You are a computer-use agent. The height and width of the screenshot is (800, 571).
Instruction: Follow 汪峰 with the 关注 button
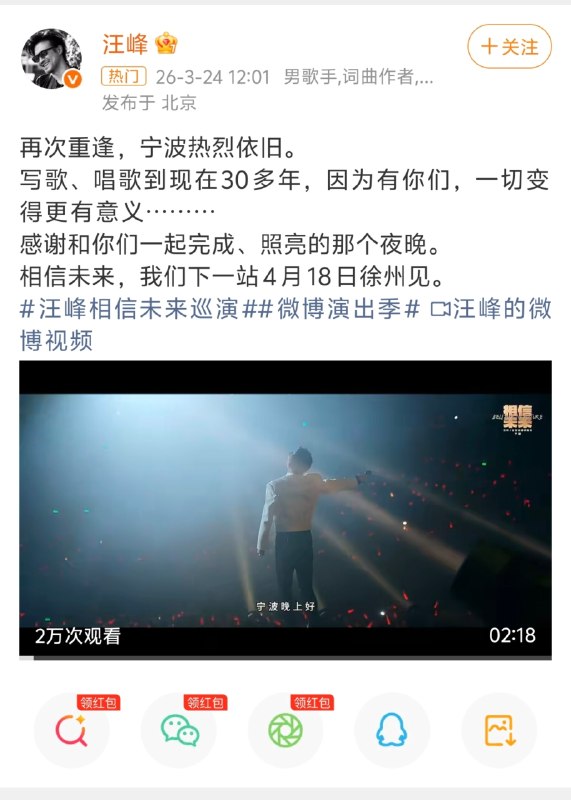pyautogui.click(x=509, y=46)
